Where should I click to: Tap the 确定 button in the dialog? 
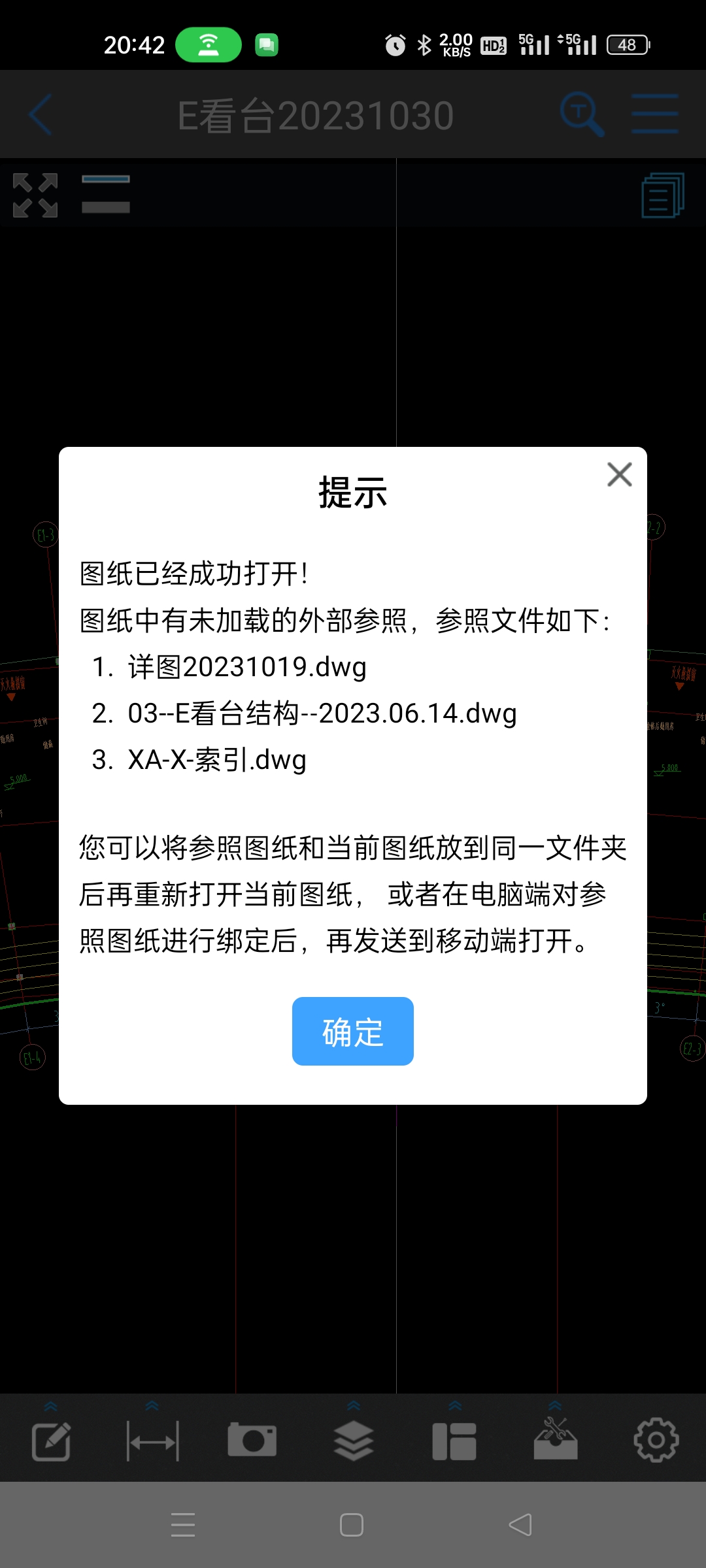pos(352,1031)
